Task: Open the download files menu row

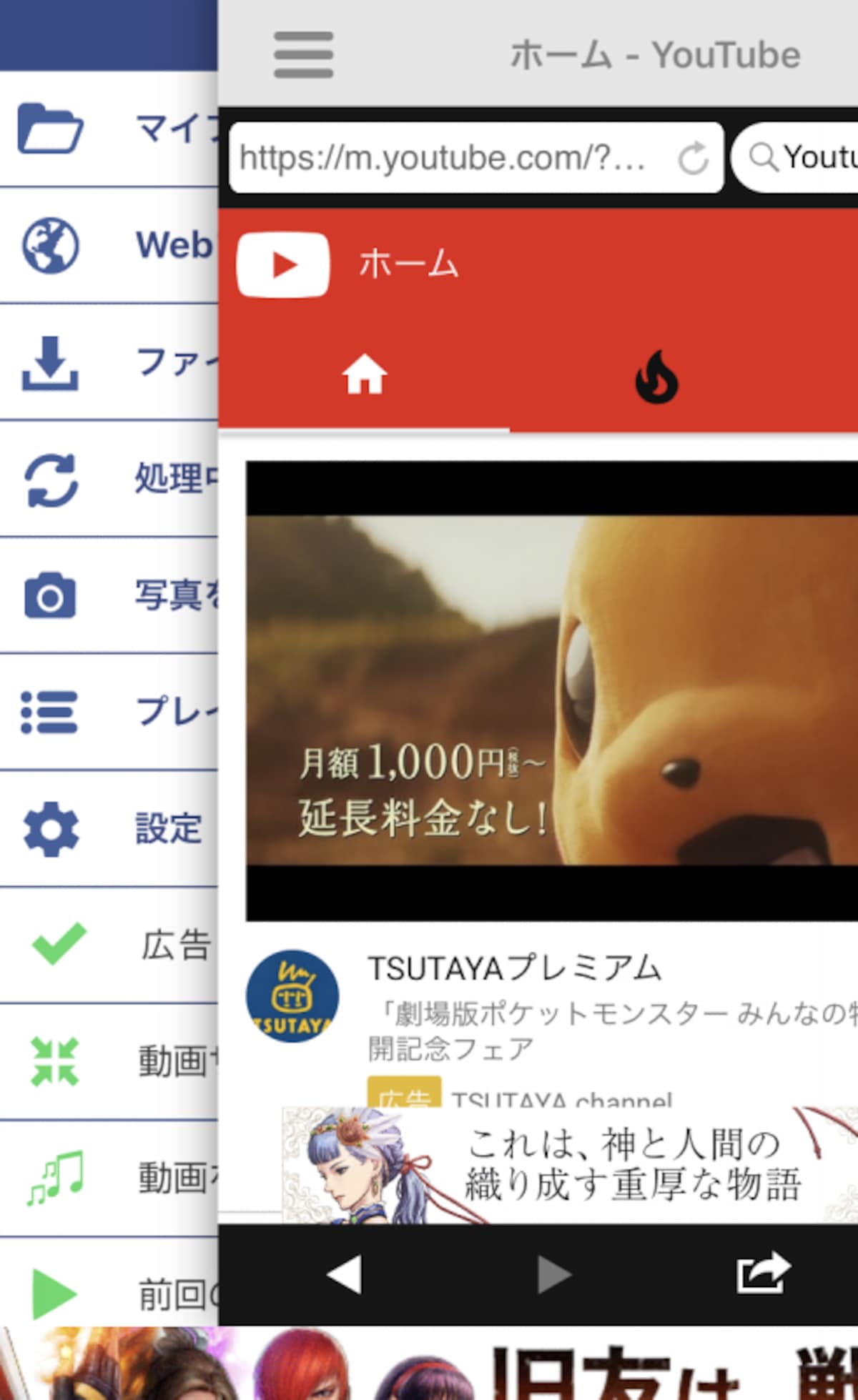Action: tap(109, 362)
